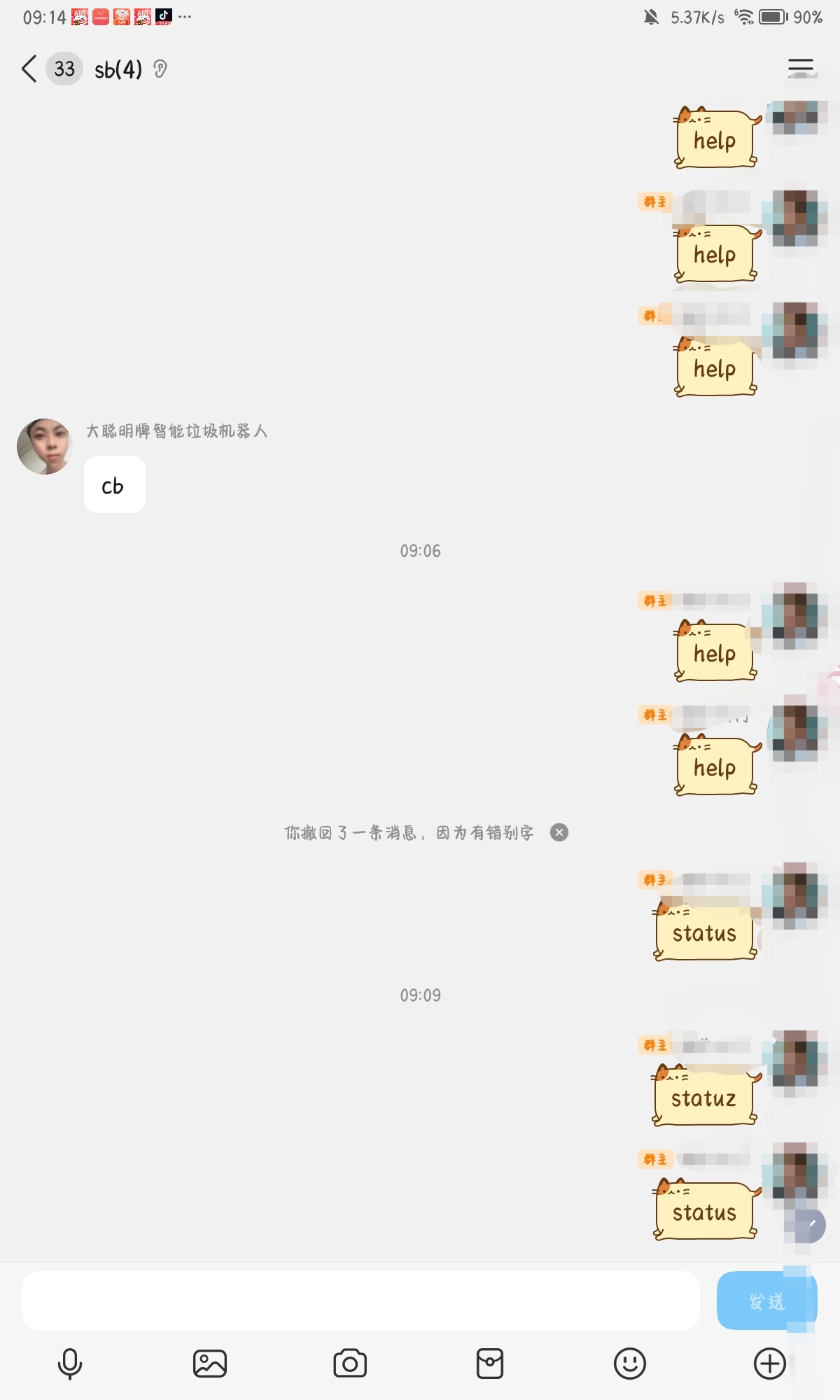
Task: Open the group chat settings menu
Action: (x=801, y=68)
